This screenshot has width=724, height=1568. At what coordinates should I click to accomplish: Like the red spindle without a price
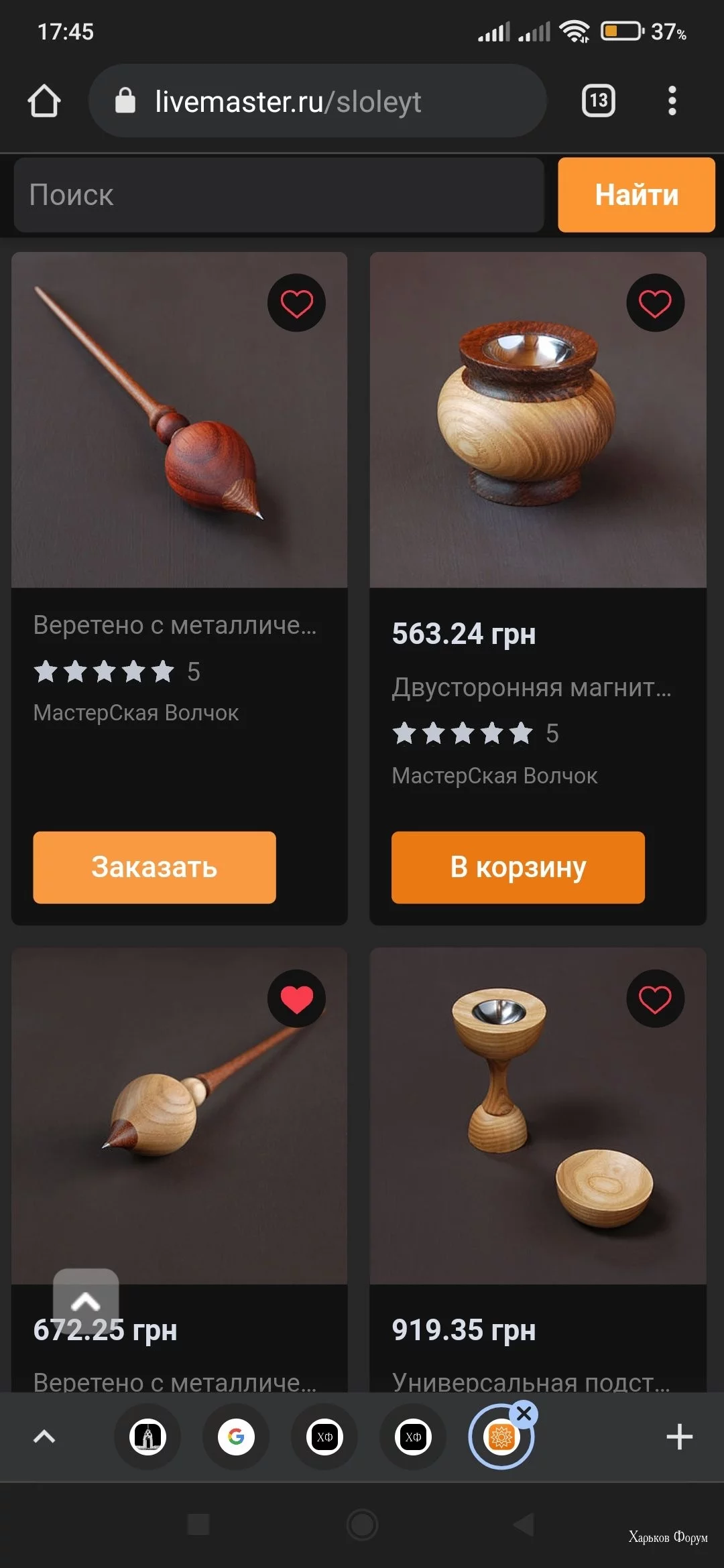tap(296, 303)
